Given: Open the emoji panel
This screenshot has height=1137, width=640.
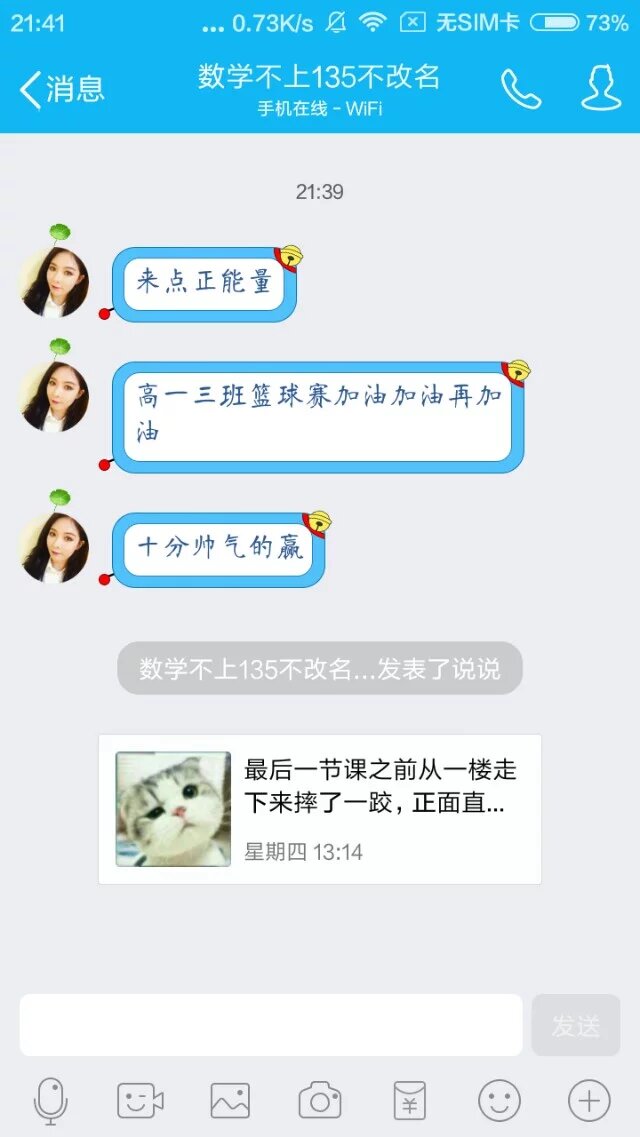Looking at the screenshot, I should tap(499, 1101).
